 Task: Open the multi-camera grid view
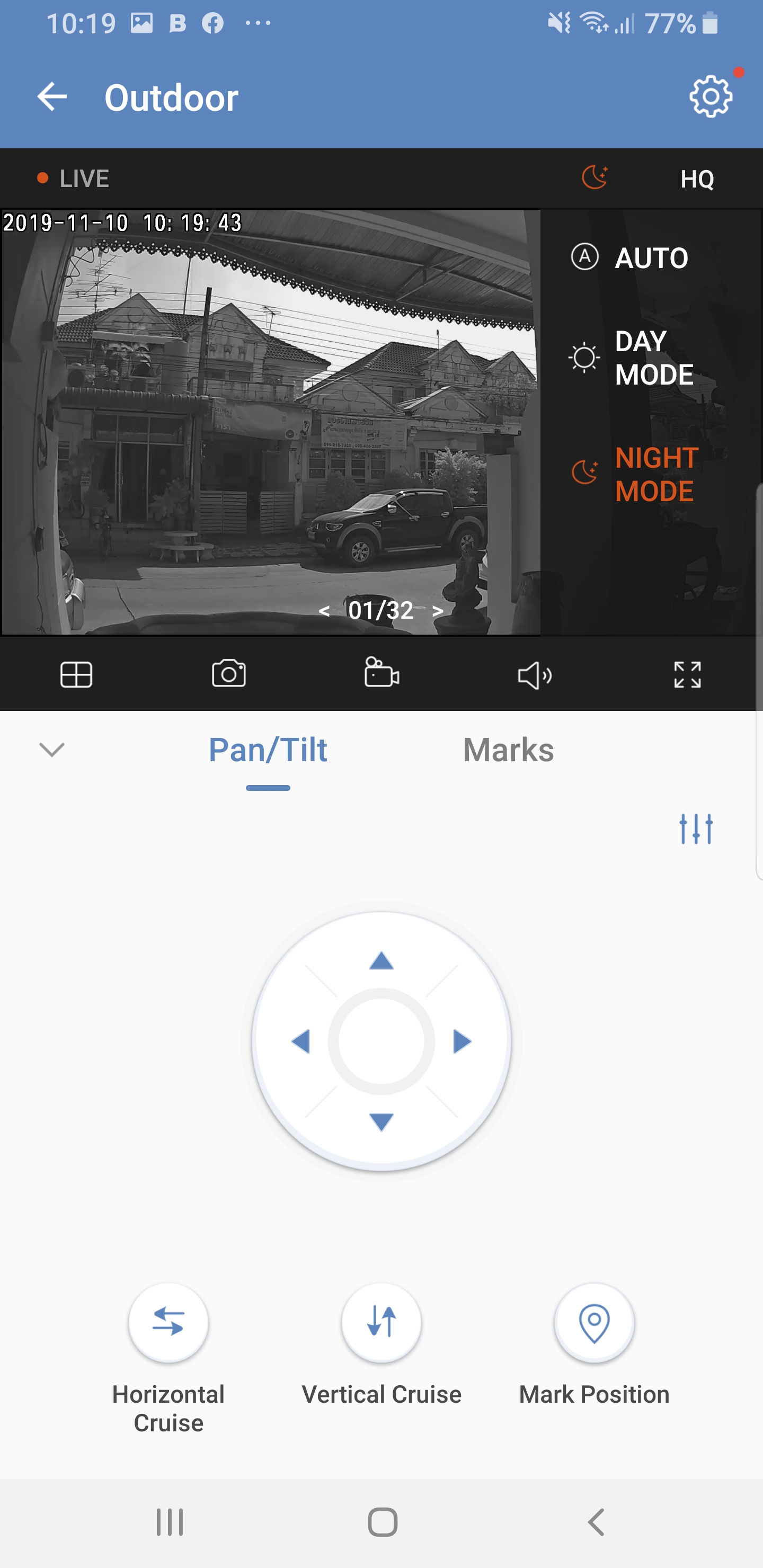(x=76, y=674)
